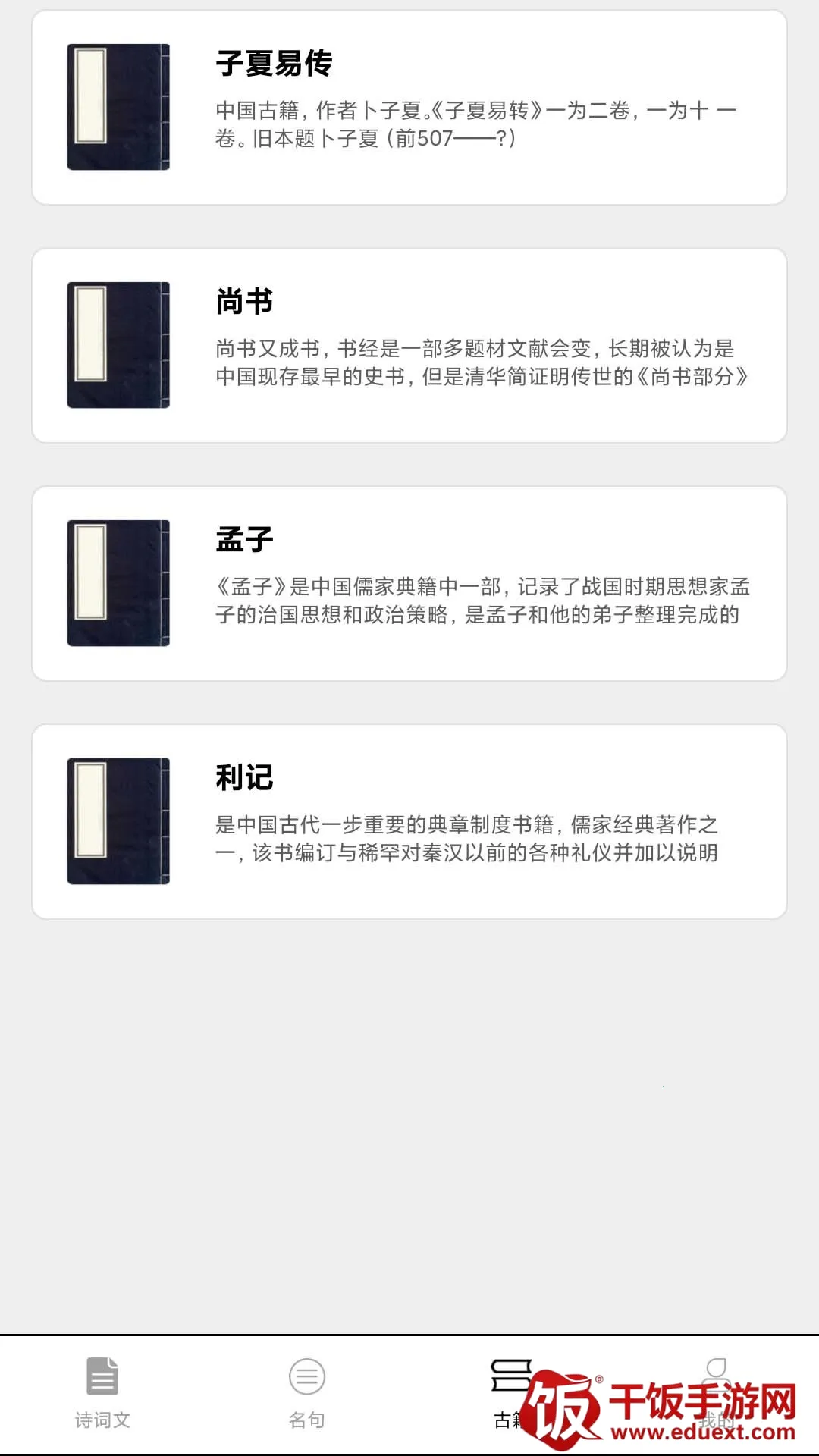Switch to the 诗词文 tab
Screen dimensions: 819x1456
point(102,1395)
